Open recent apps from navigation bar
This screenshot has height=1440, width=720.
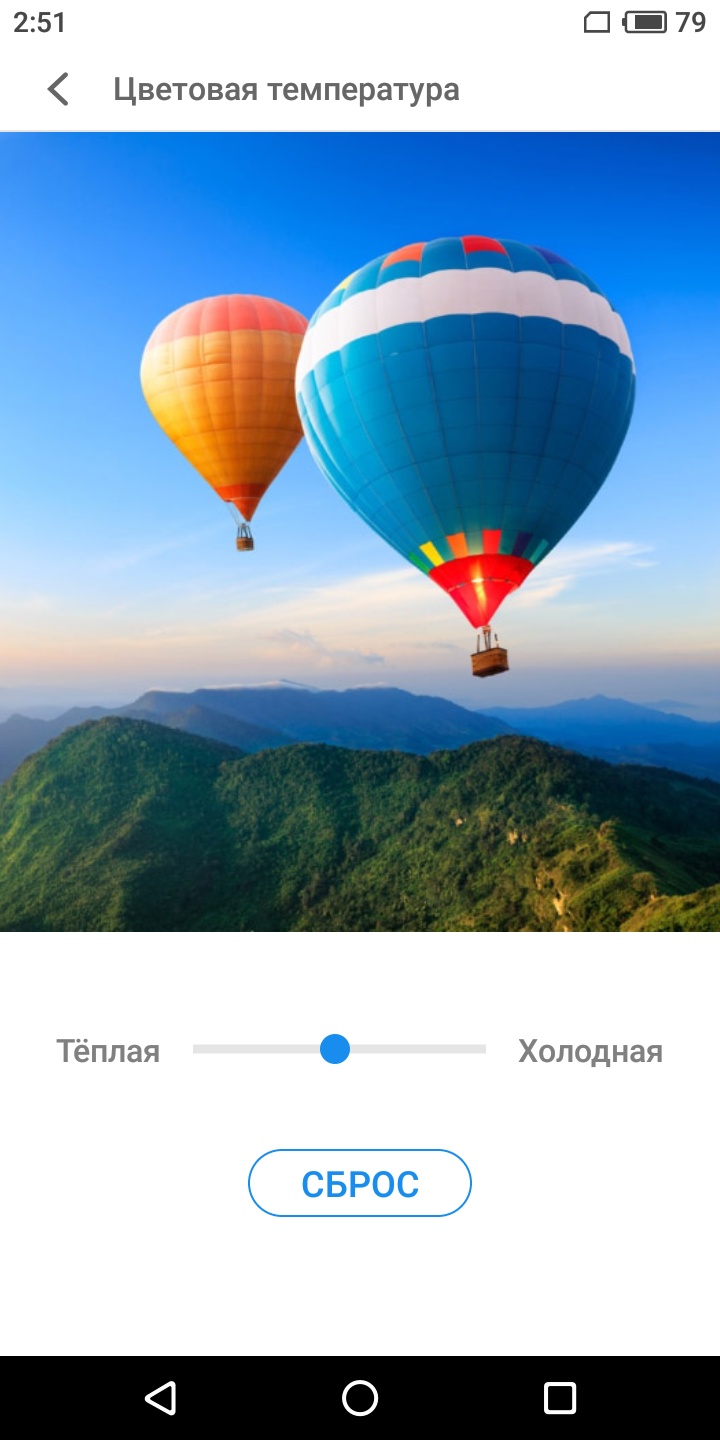[x=560, y=1398]
